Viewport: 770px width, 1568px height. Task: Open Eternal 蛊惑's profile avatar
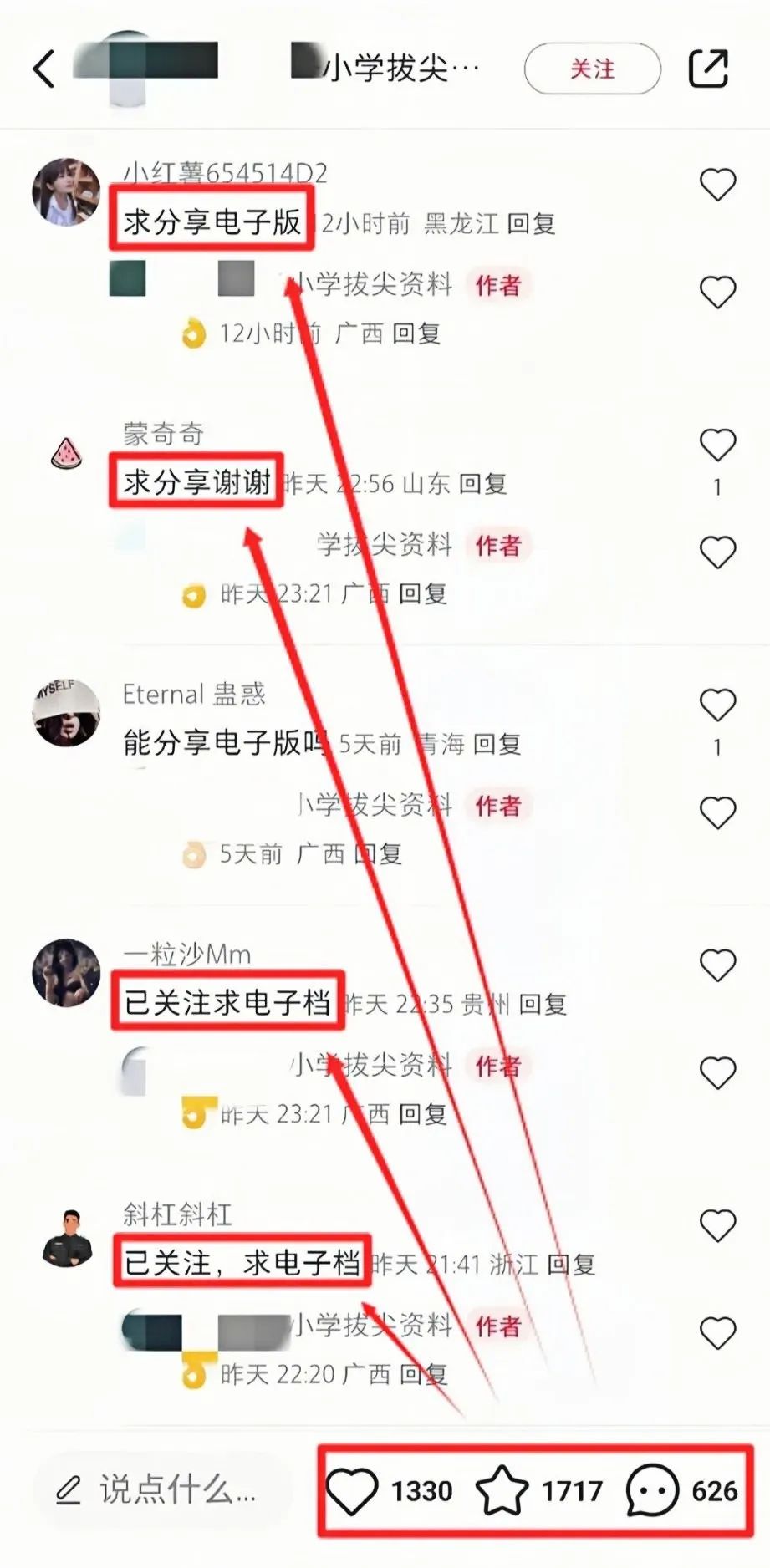tap(66, 712)
